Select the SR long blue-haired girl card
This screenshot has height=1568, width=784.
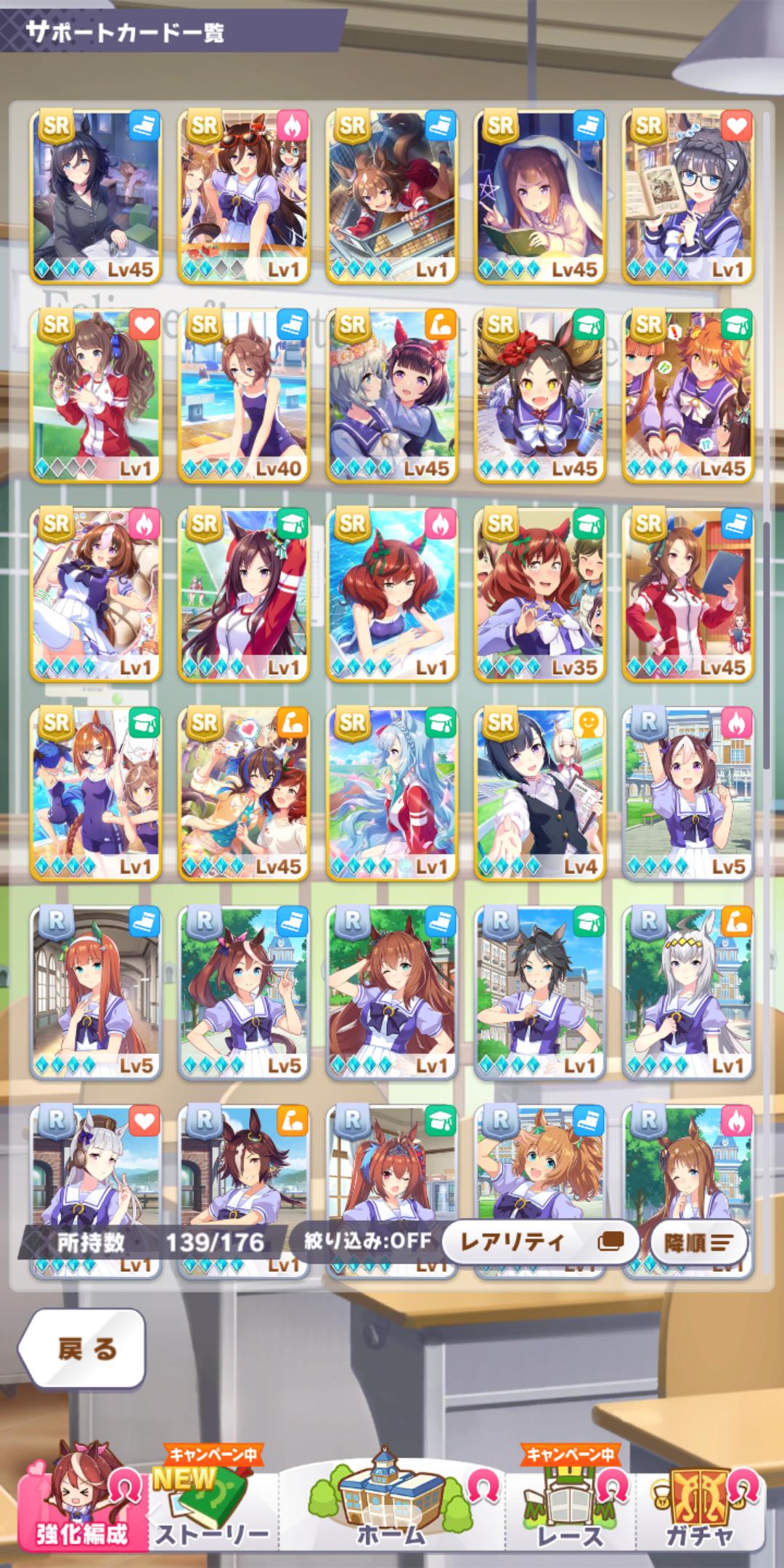point(391,793)
